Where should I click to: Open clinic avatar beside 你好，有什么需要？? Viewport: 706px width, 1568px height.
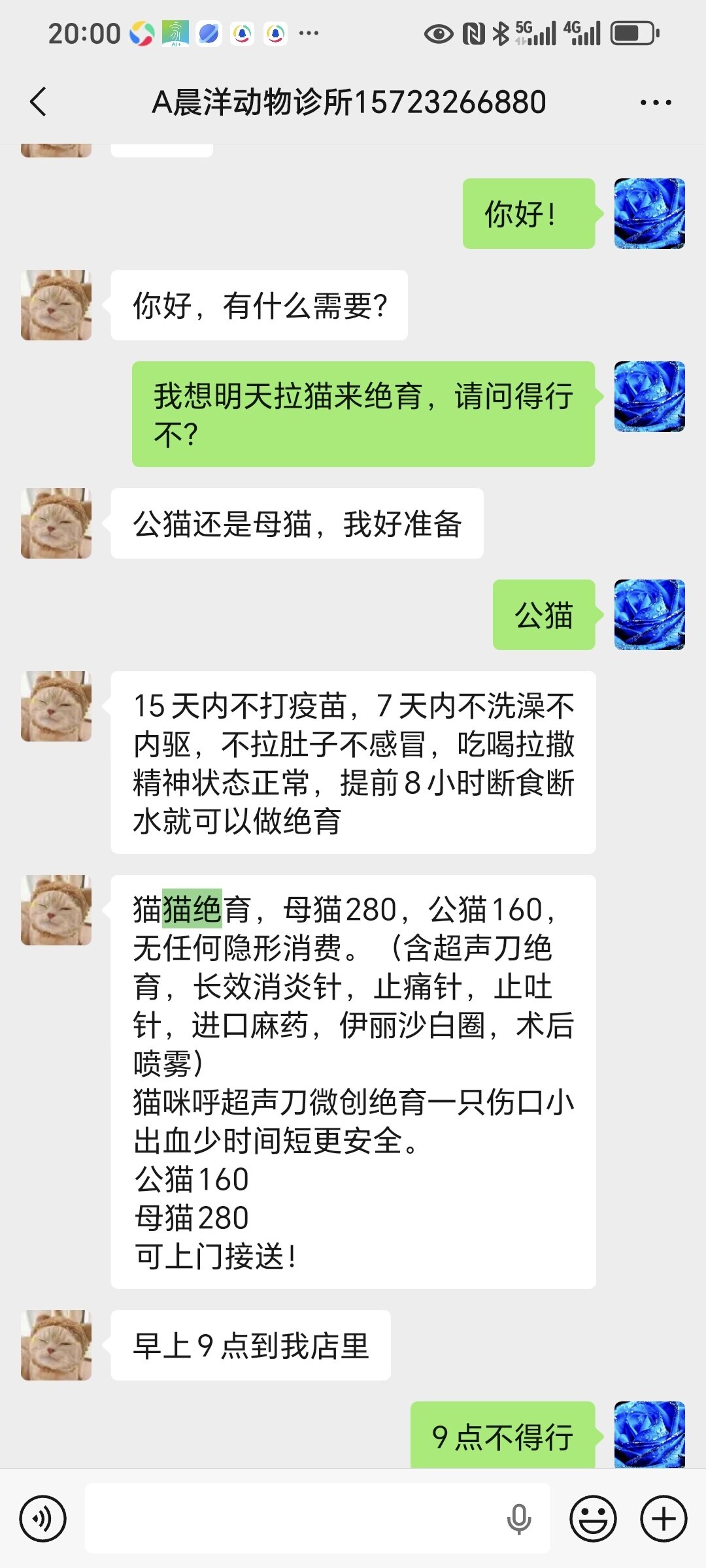point(56,305)
